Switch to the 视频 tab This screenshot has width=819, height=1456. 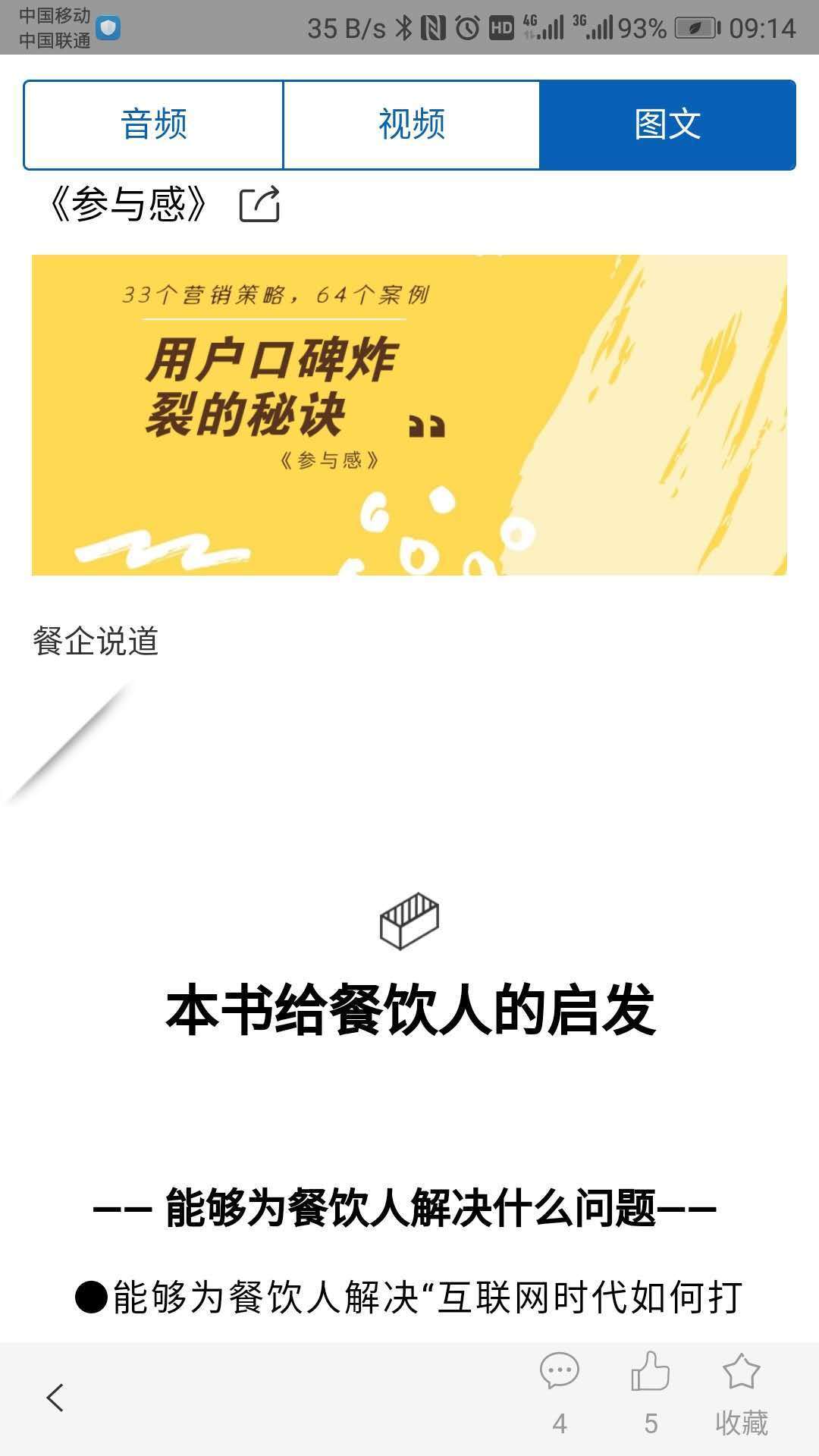pos(411,124)
